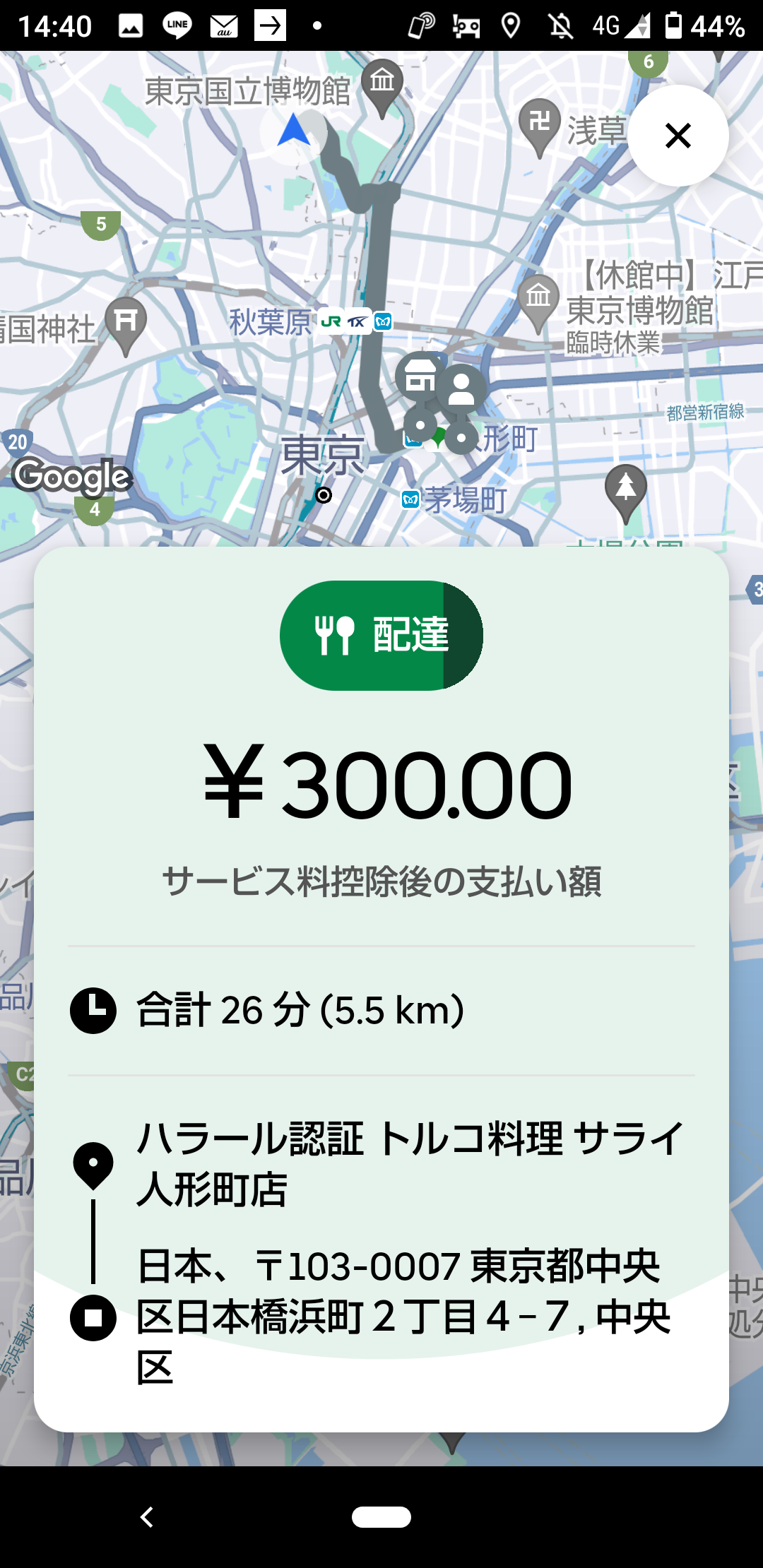Go back using the system back arrow
The height and width of the screenshot is (1568, 763).
pyautogui.click(x=147, y=1516)
